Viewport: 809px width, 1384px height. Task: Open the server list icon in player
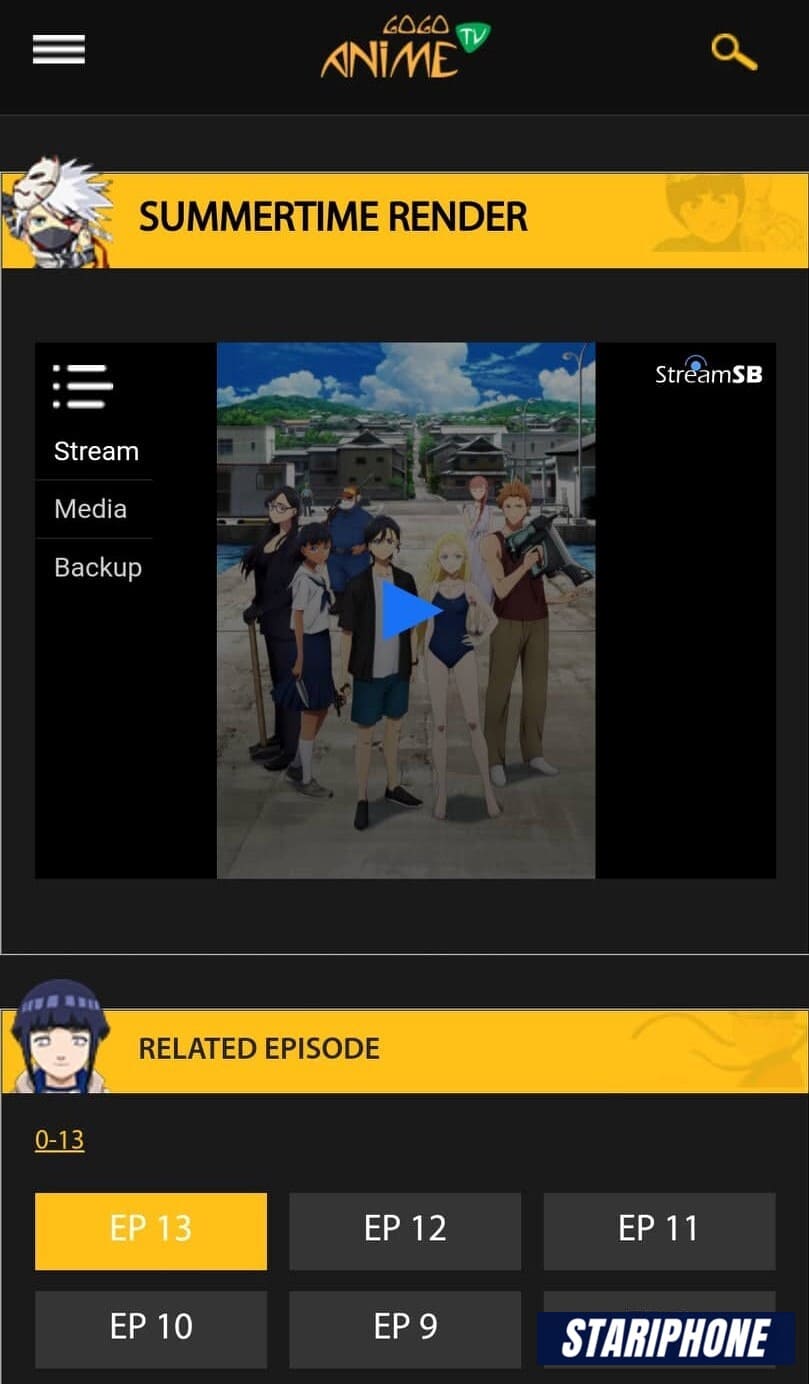pyautogui.click(x=83, y=385)
